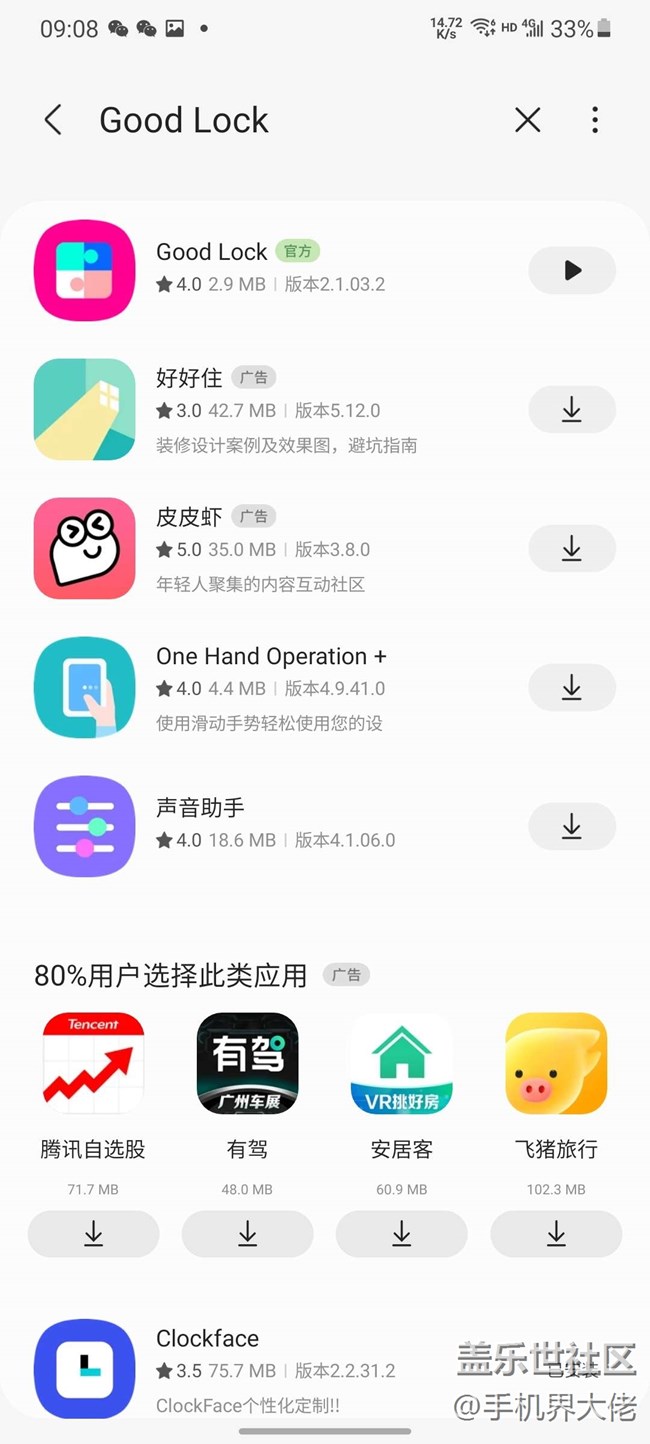Open the Good Lock app details
This screenshot has height=1444, width=650.
click(x=270, y=270)
